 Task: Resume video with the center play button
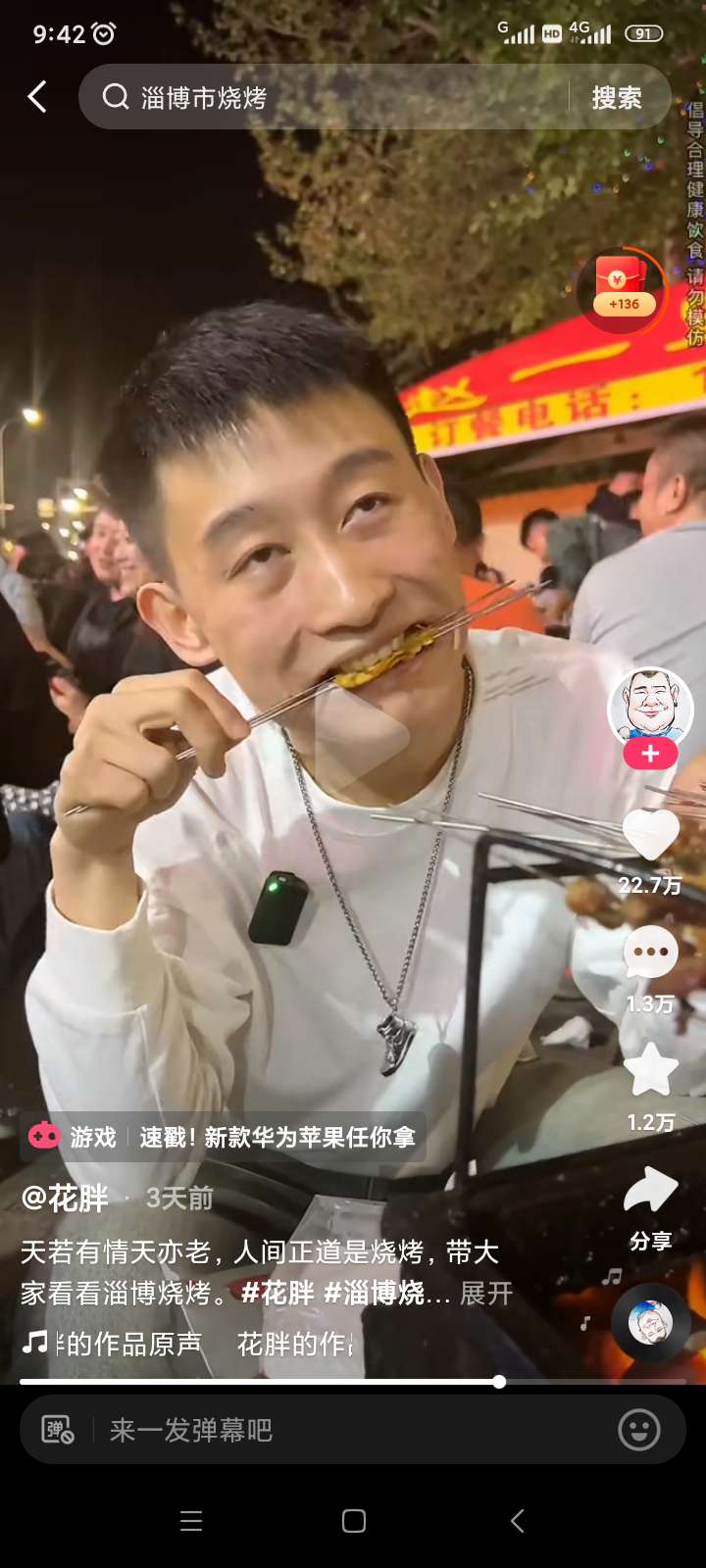coord(359,735)
